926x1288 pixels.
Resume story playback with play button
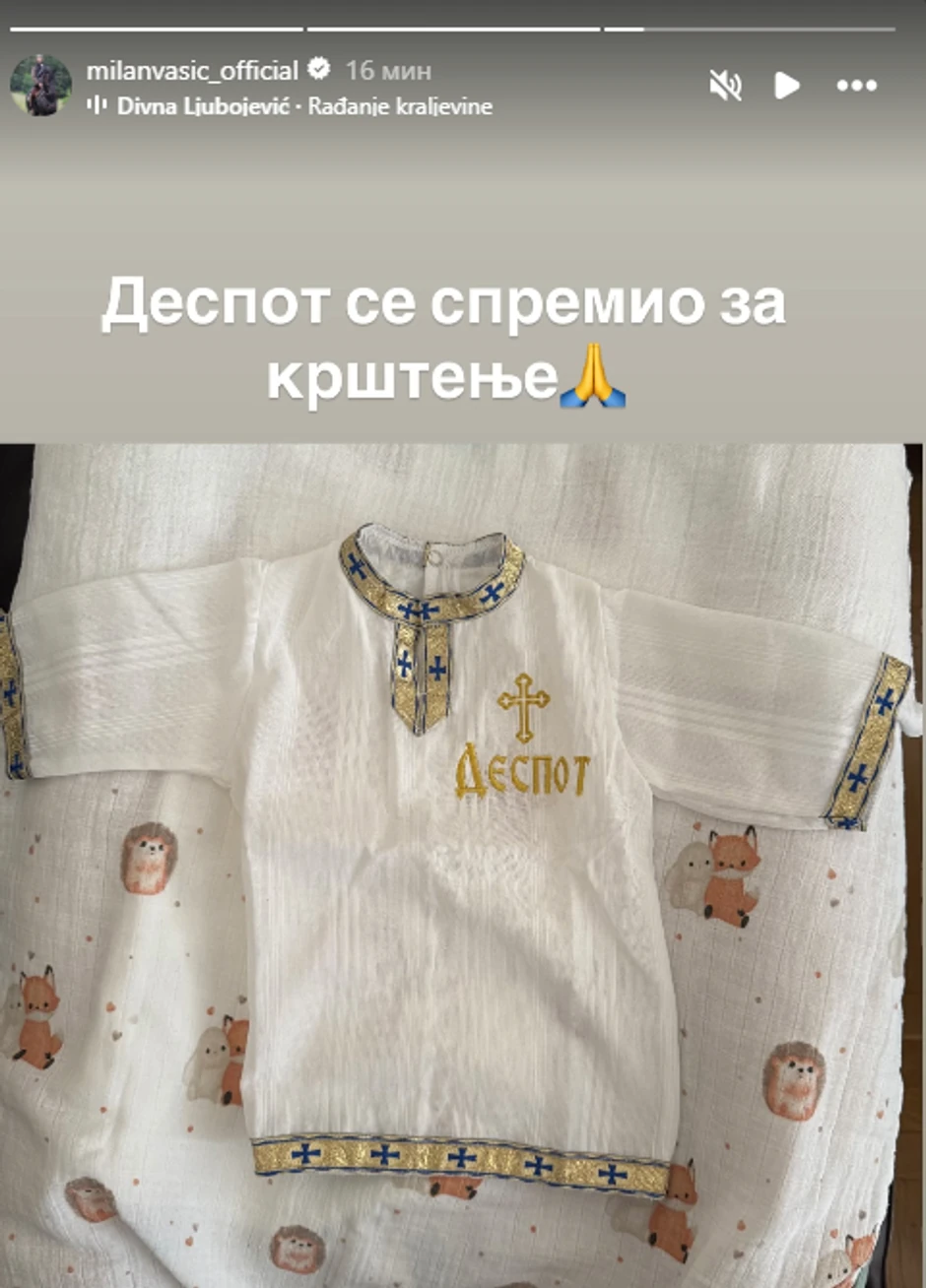pos(786,86)
